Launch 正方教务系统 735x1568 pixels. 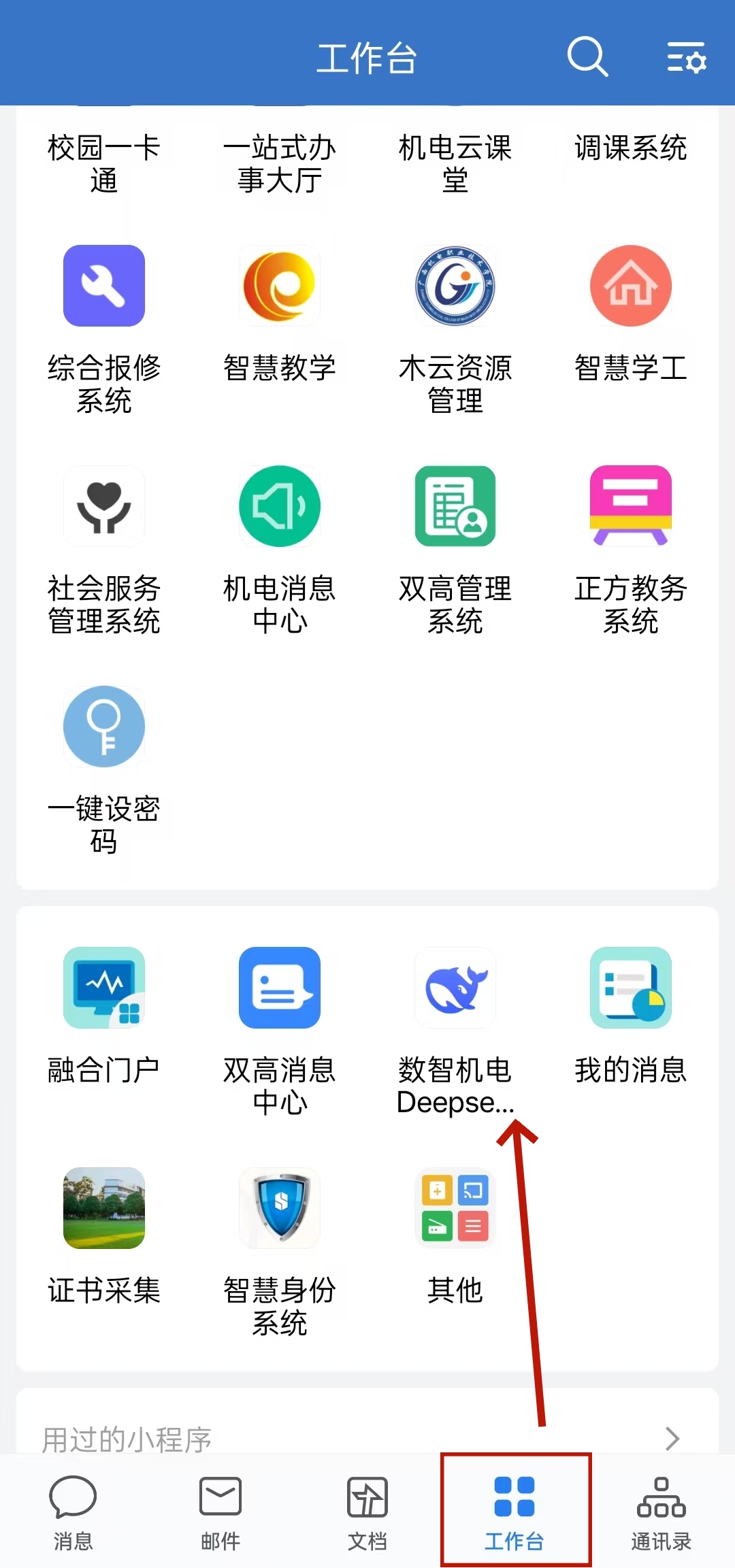(631, 506)
